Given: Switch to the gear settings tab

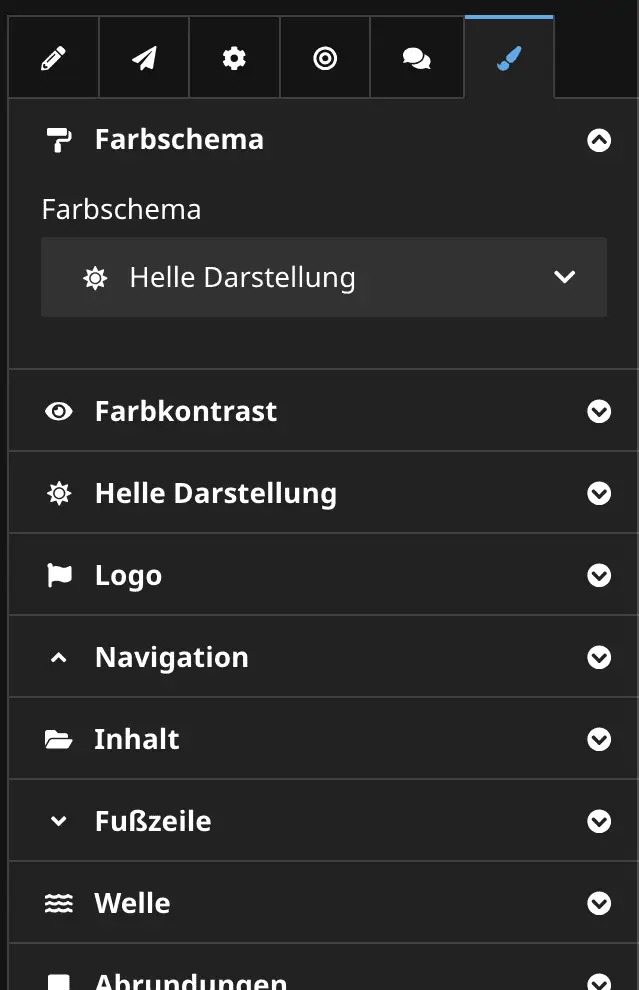Looking at the screenshot, I should click(x=234, y=59).
